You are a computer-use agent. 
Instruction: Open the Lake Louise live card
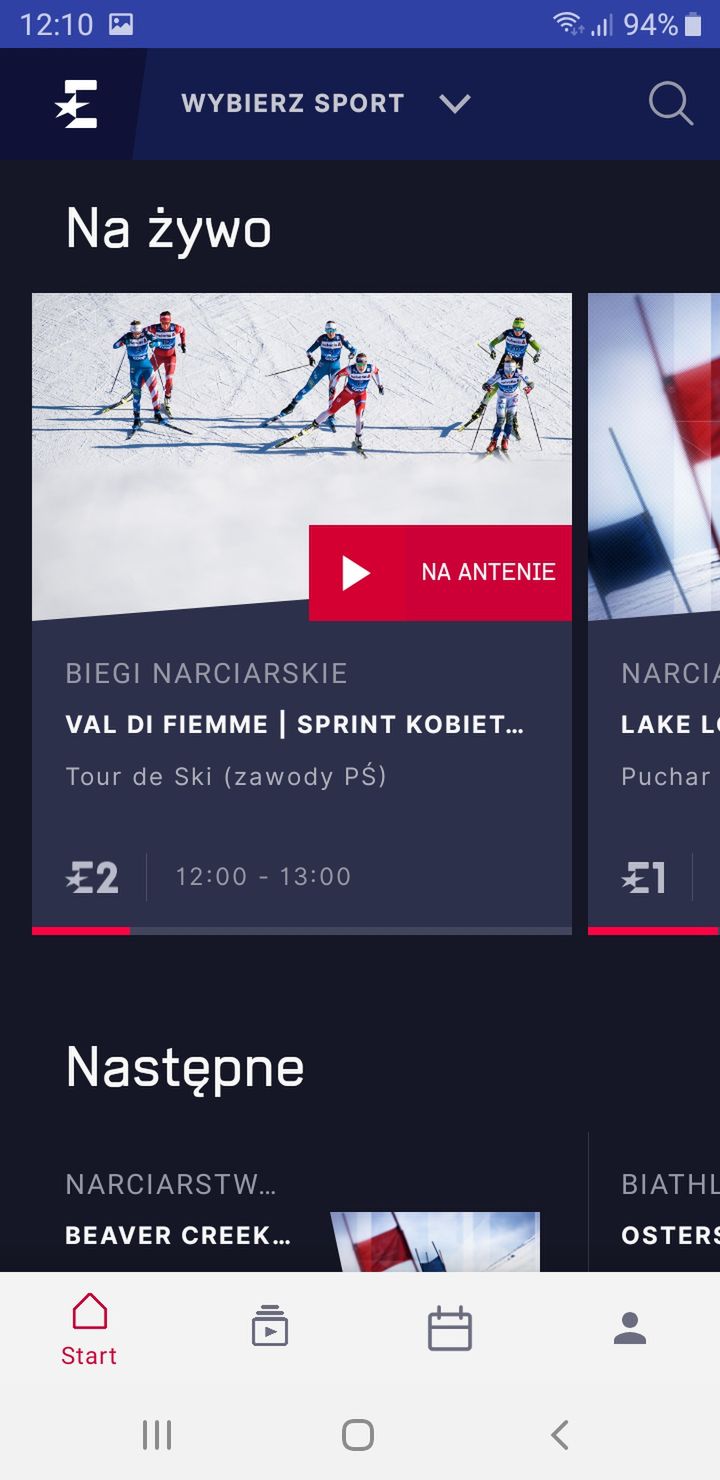tap(654, 613)
